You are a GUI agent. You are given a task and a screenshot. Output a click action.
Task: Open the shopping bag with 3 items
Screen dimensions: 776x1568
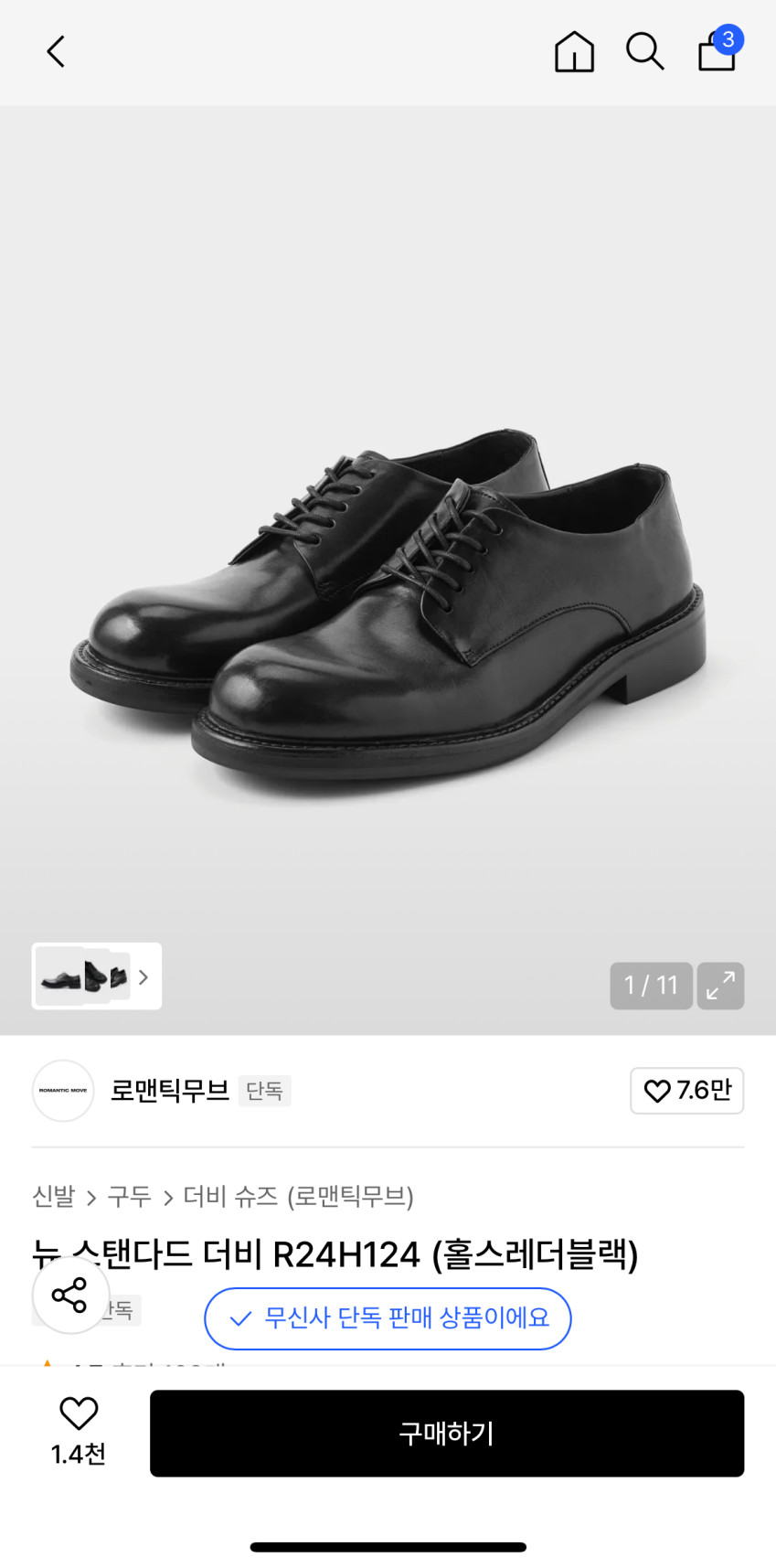(x=718, y=52)
